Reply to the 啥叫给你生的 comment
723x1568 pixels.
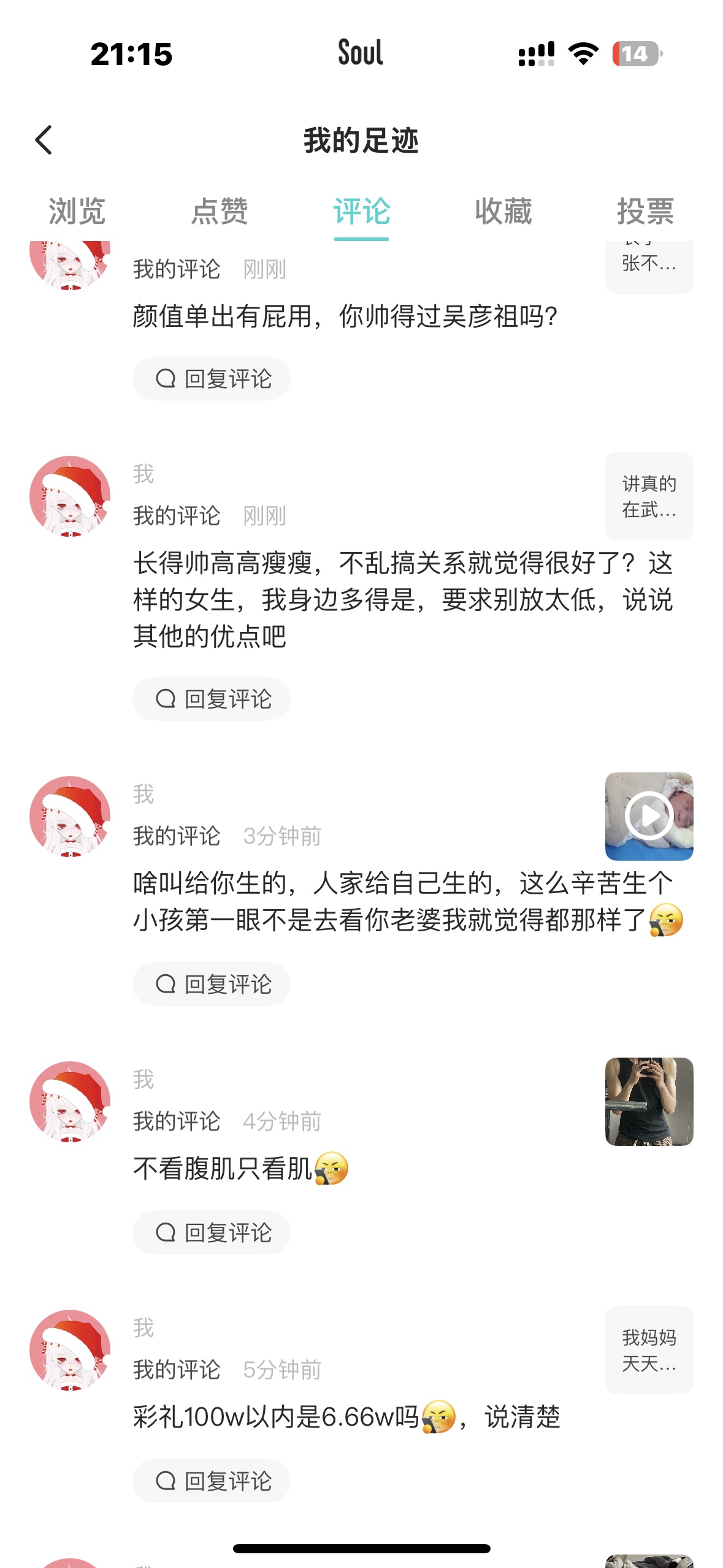click(212, 984)
